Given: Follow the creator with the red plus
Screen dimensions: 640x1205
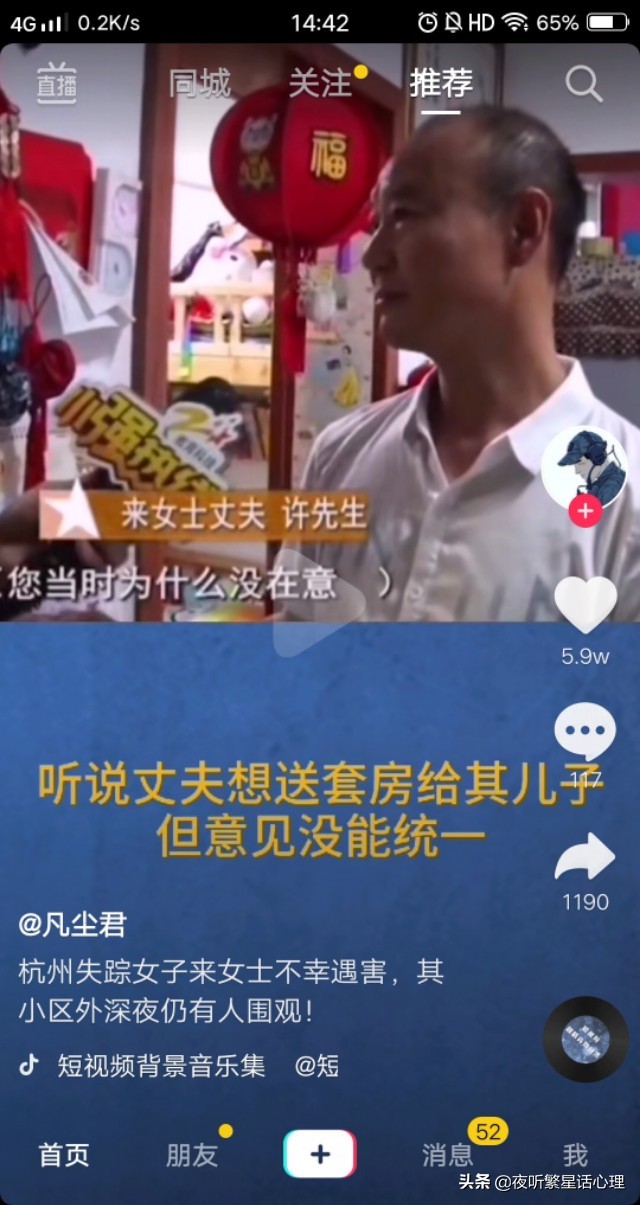Looking at the screenshot, I should (584, 511).
